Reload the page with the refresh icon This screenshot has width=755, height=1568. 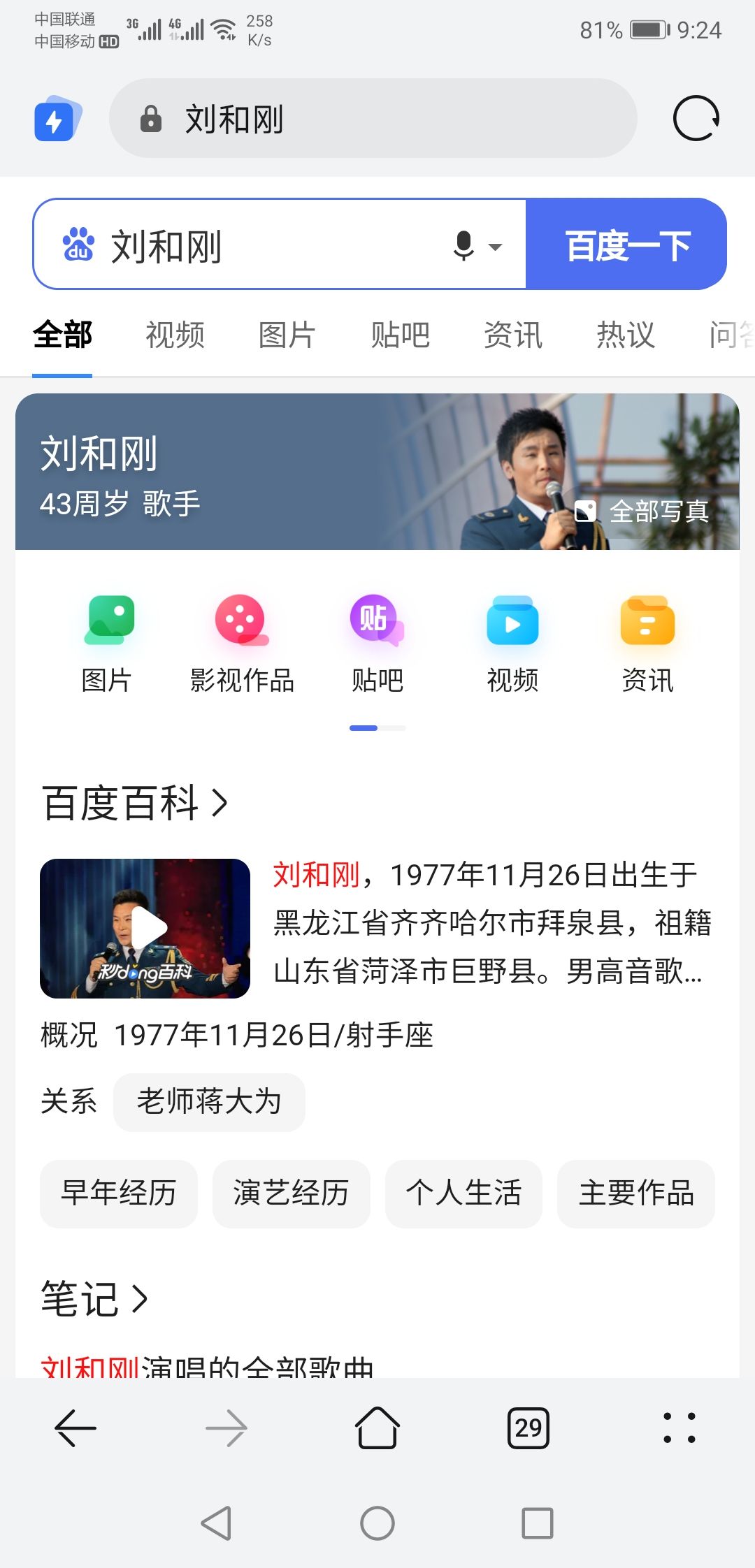696,119
